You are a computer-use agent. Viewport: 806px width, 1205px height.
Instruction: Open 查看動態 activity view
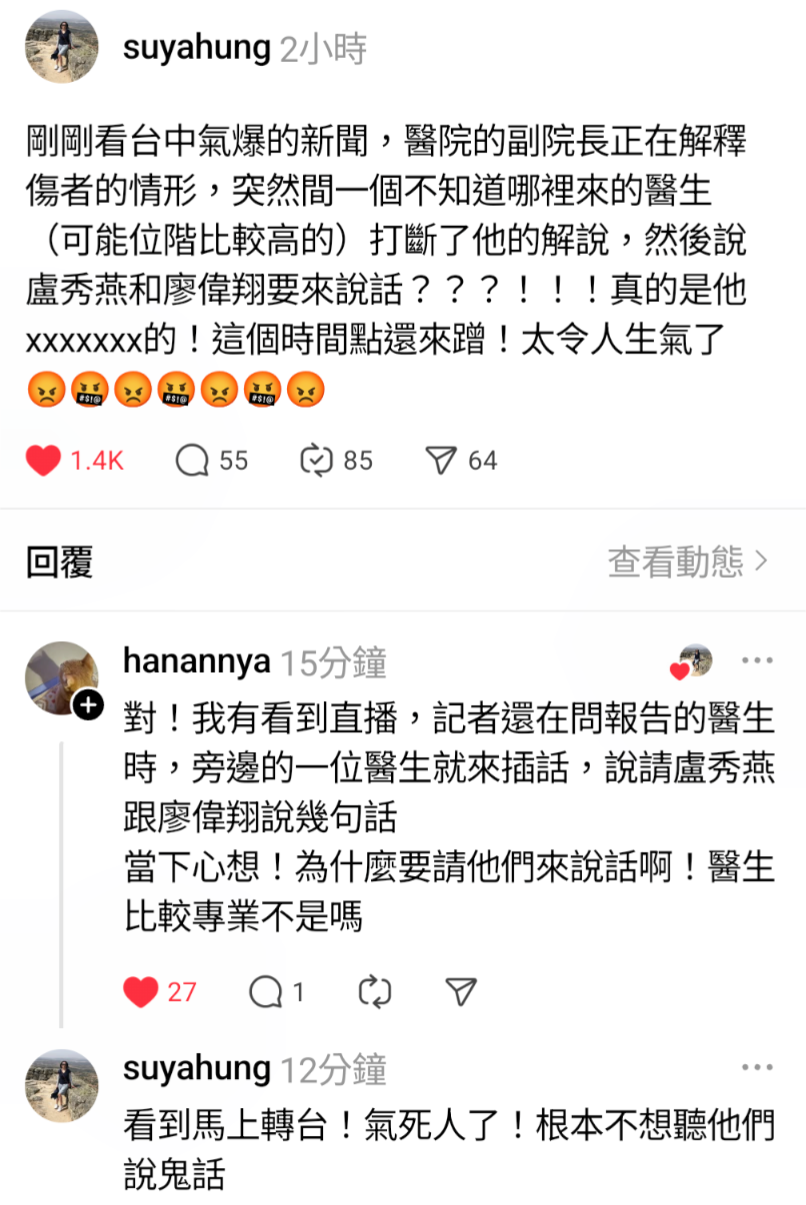(688, 562)
